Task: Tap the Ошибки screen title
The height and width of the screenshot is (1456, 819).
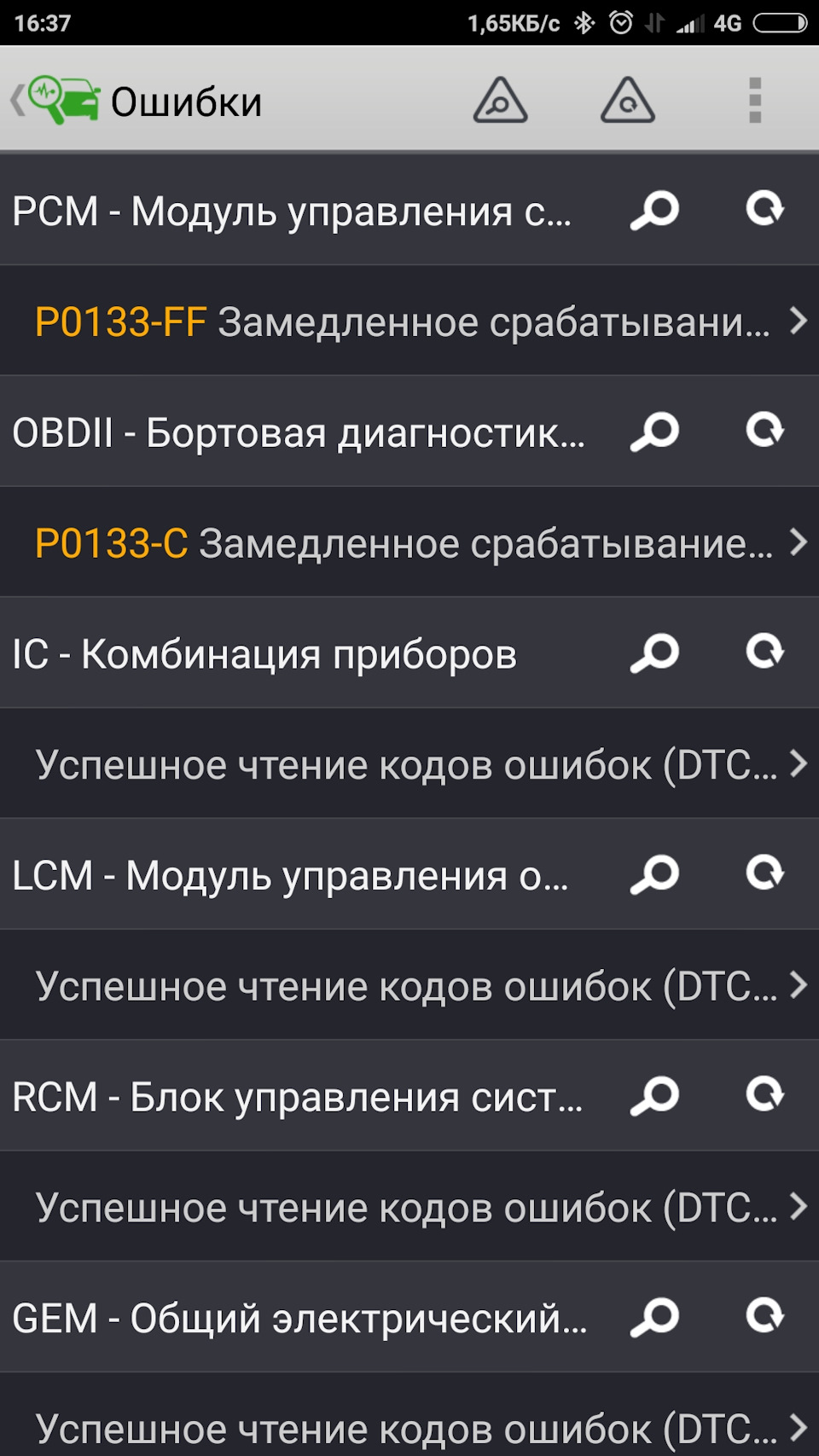Action: pos(188,101)
